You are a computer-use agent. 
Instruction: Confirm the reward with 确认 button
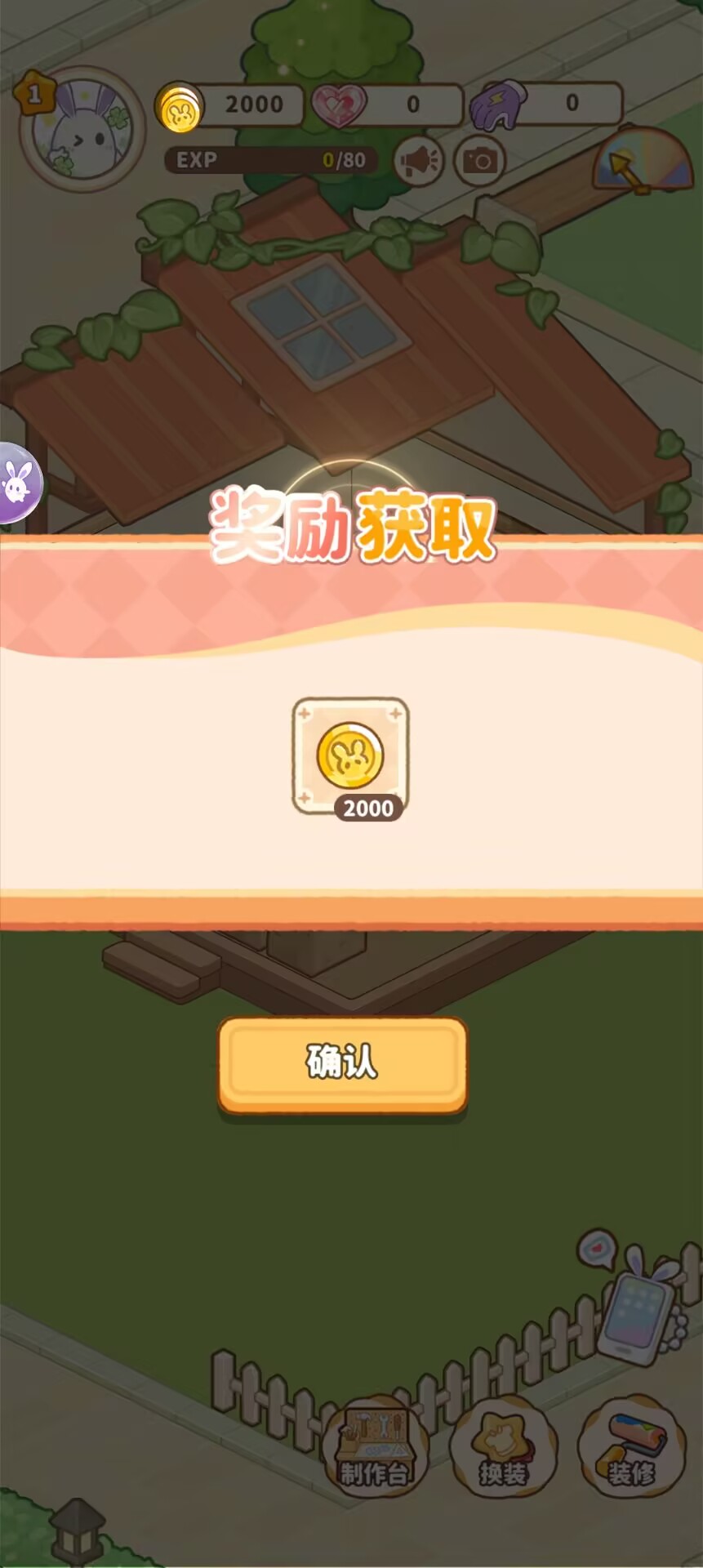(342, 1064)
